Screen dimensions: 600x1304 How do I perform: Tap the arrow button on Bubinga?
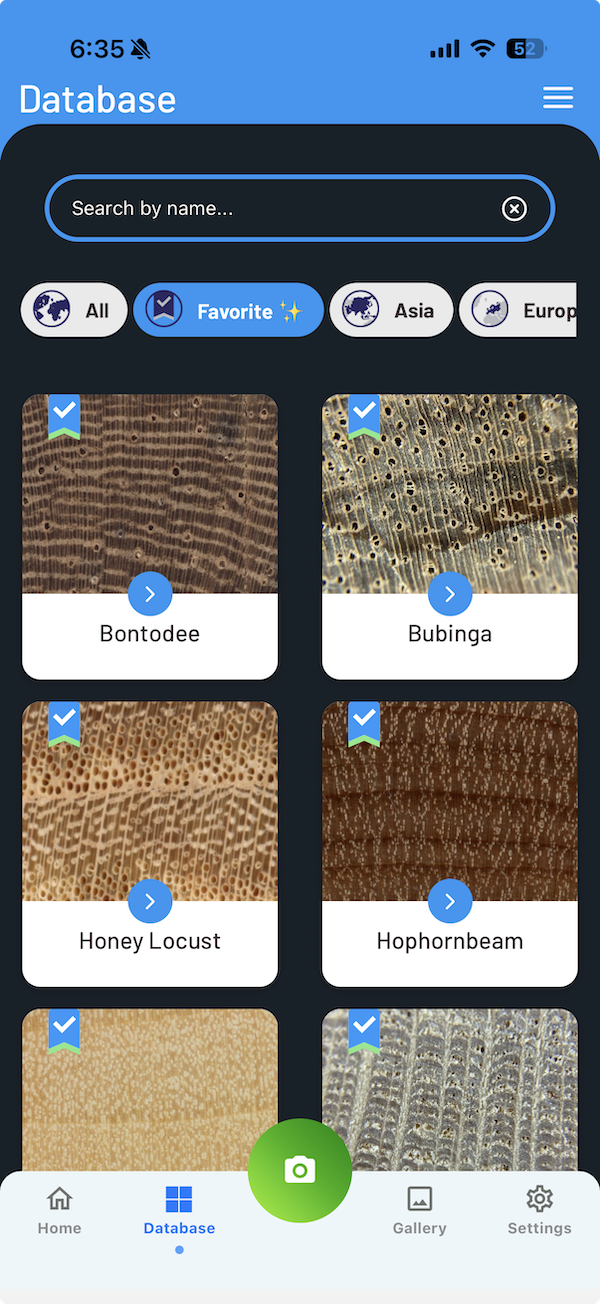(450, 595)
